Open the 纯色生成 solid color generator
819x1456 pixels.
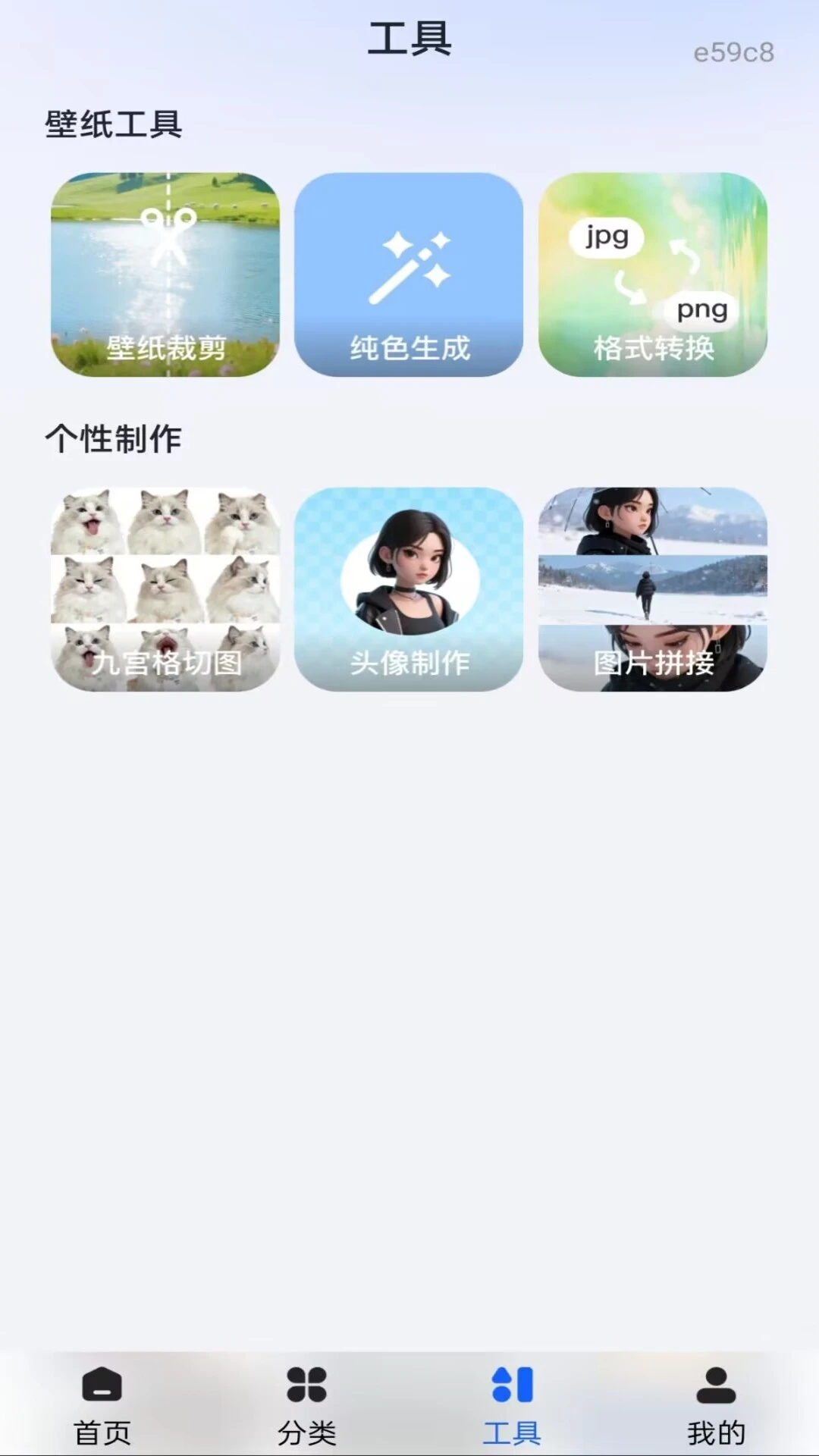[409, 275]
